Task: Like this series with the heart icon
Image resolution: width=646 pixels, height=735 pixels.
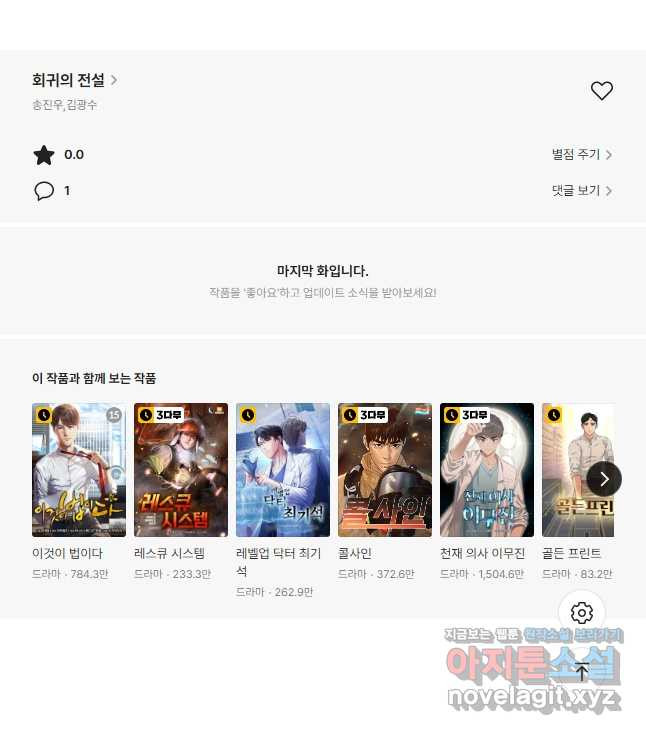Action: [601, 91]
